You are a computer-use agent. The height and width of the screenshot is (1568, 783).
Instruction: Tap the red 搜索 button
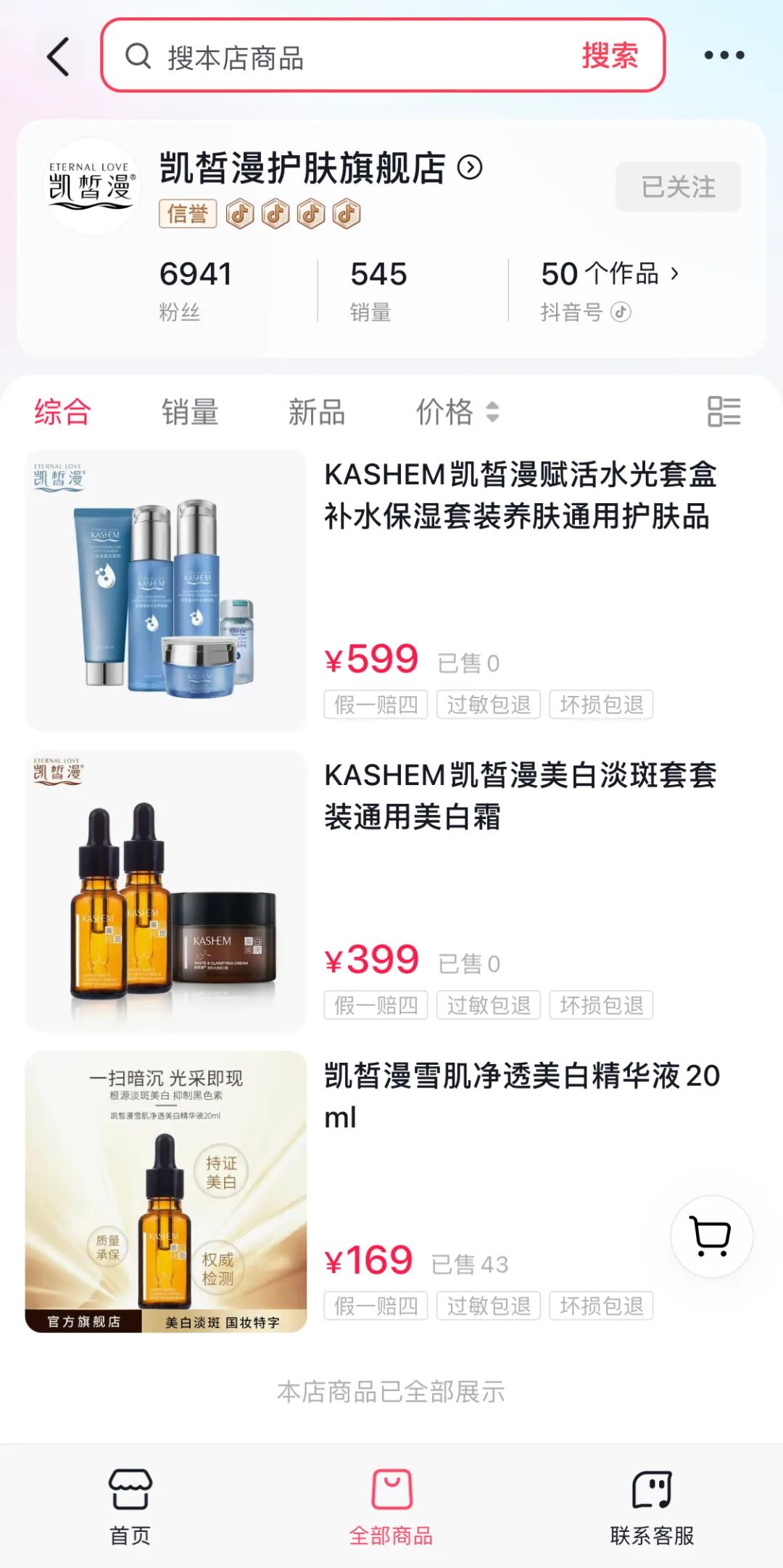pos(609,57)
